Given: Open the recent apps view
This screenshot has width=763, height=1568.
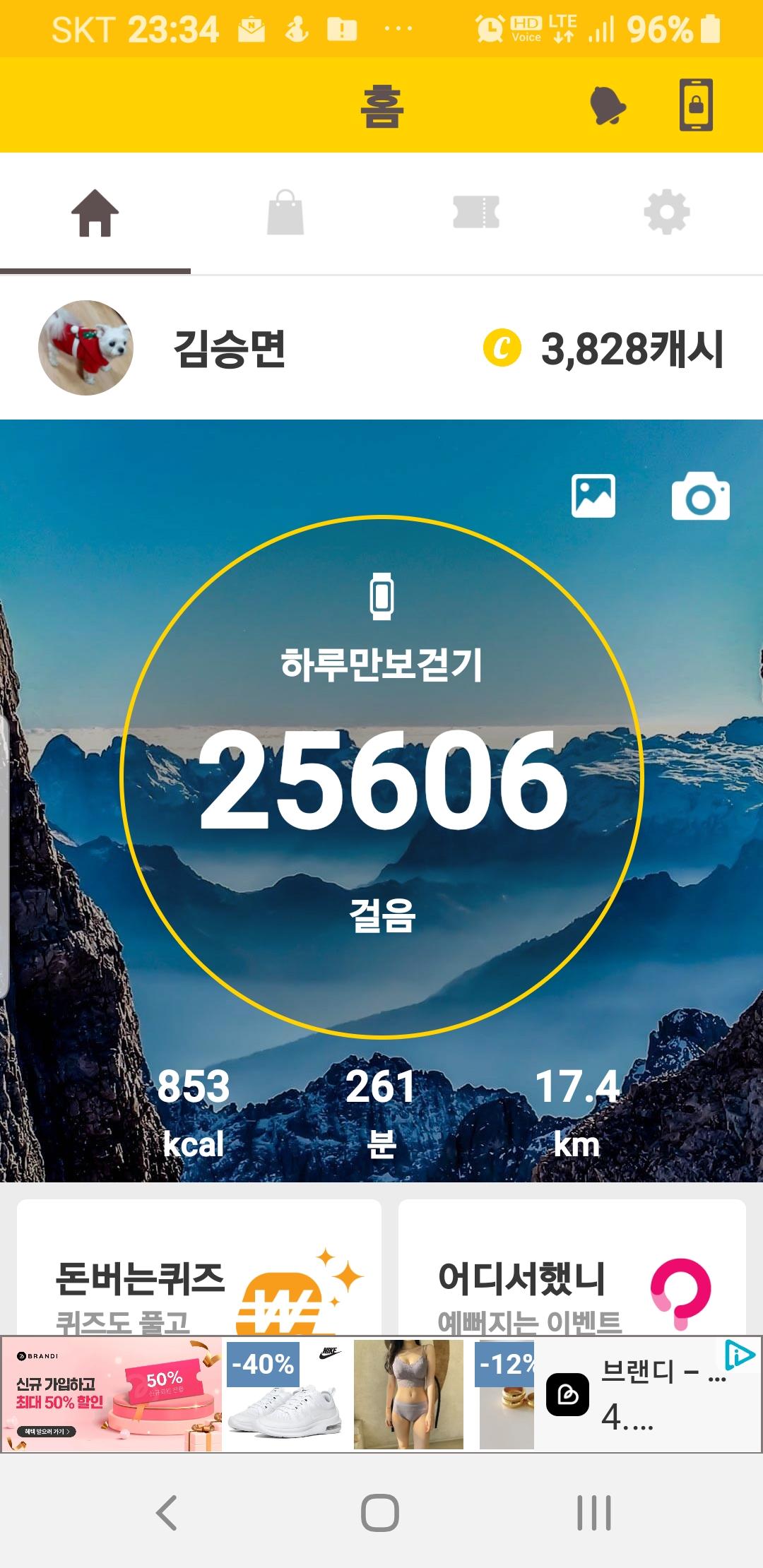Looking at the screenshot, I should (594, 1513).
